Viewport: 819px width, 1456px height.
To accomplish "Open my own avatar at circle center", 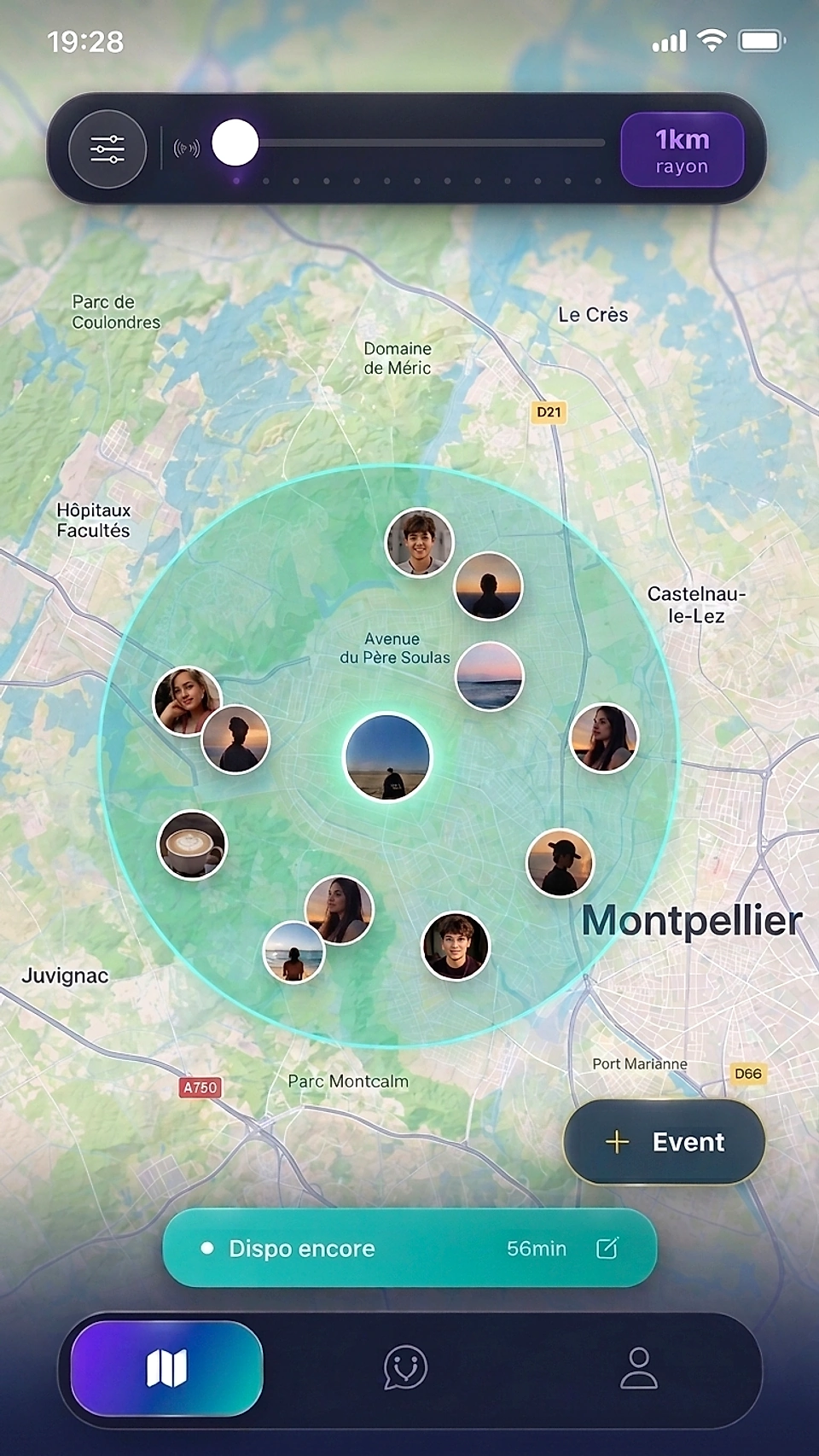I will tap(388, 758).
